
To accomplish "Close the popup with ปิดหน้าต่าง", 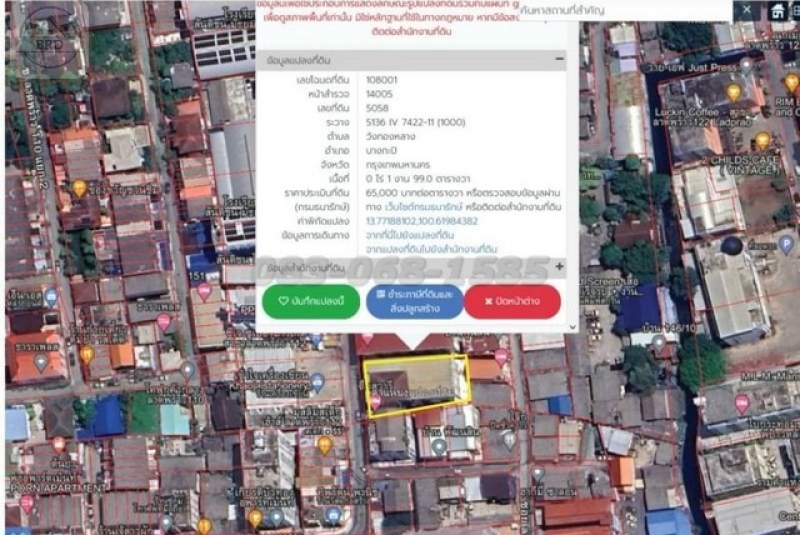I will click(512, 300).
